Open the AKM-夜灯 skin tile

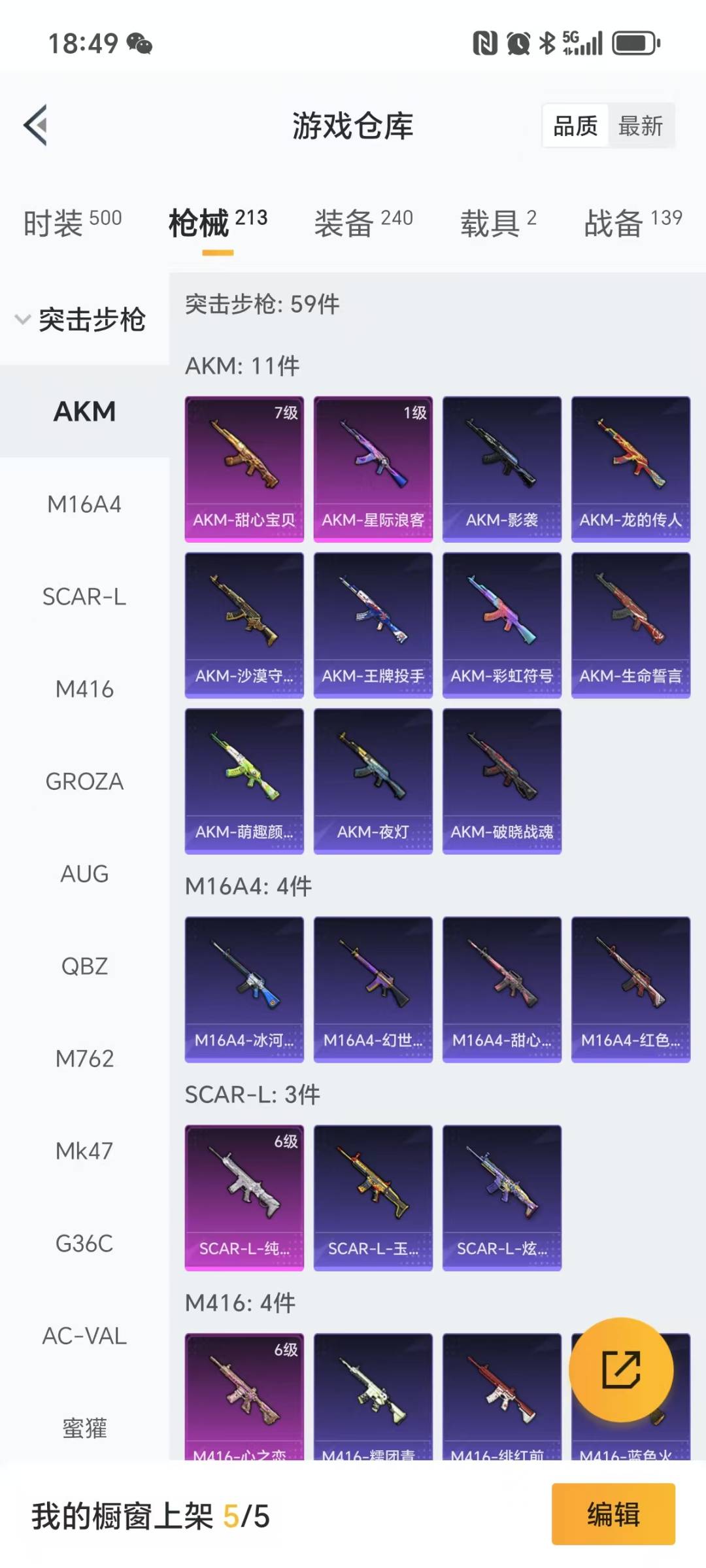tap(373, 781)
